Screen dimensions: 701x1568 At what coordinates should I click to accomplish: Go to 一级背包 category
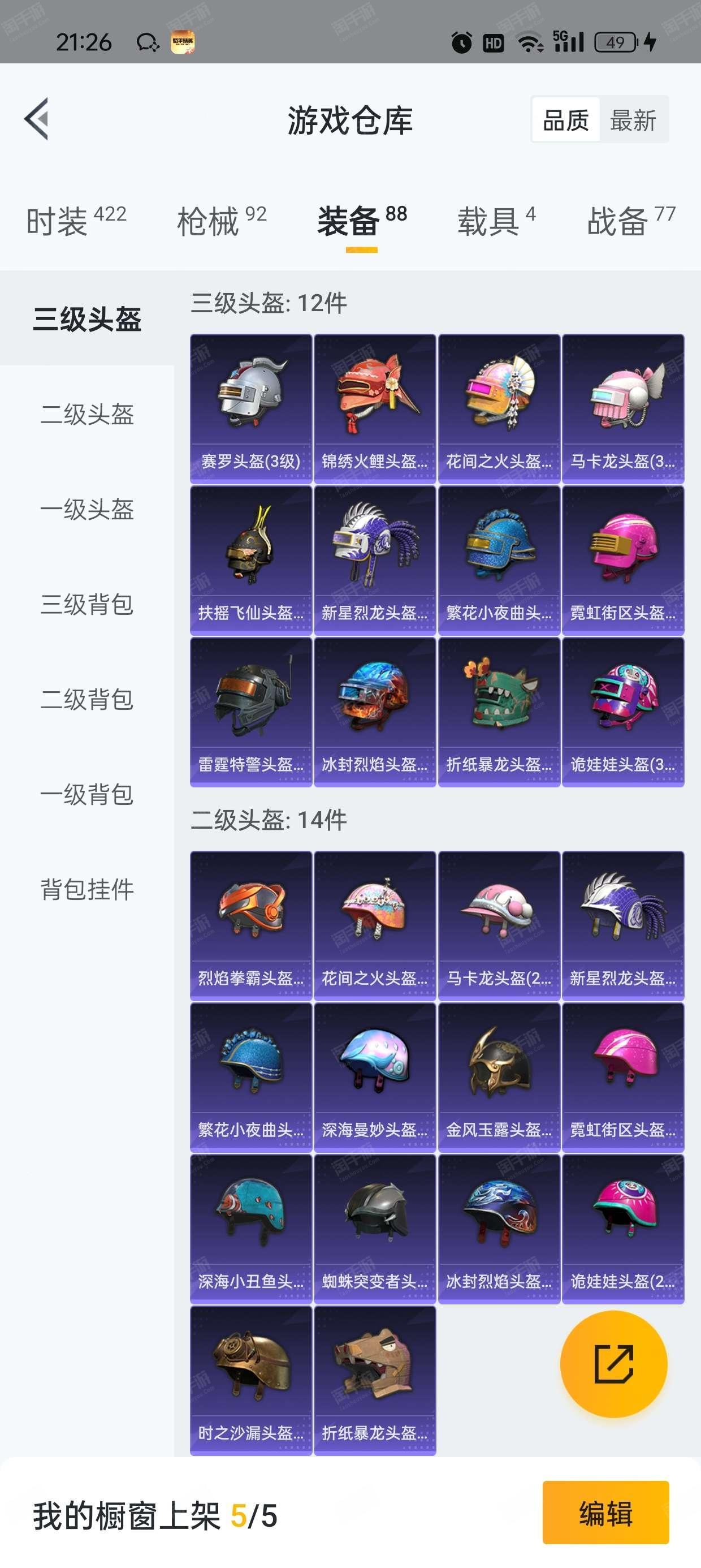87,794
